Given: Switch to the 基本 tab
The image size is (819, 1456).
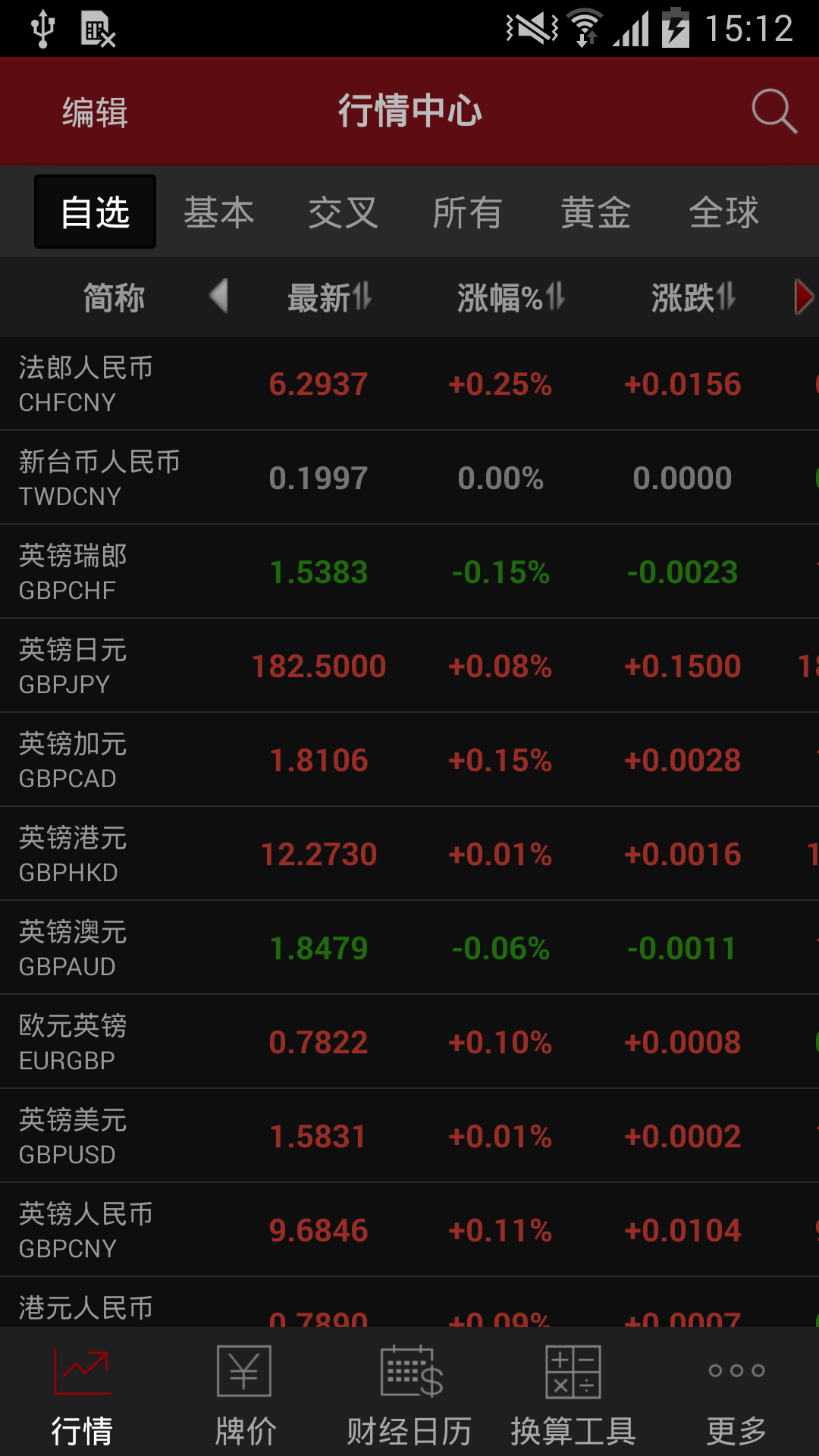Looking at the screenshot, I should [219, 212].
